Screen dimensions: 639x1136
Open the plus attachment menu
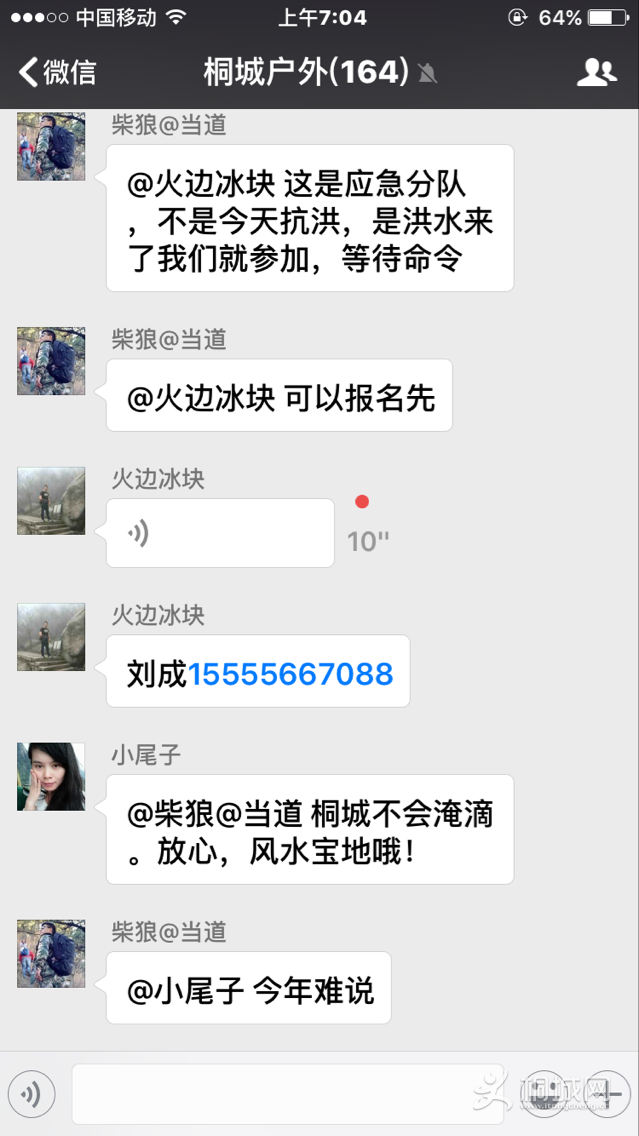pos(607,1094)
